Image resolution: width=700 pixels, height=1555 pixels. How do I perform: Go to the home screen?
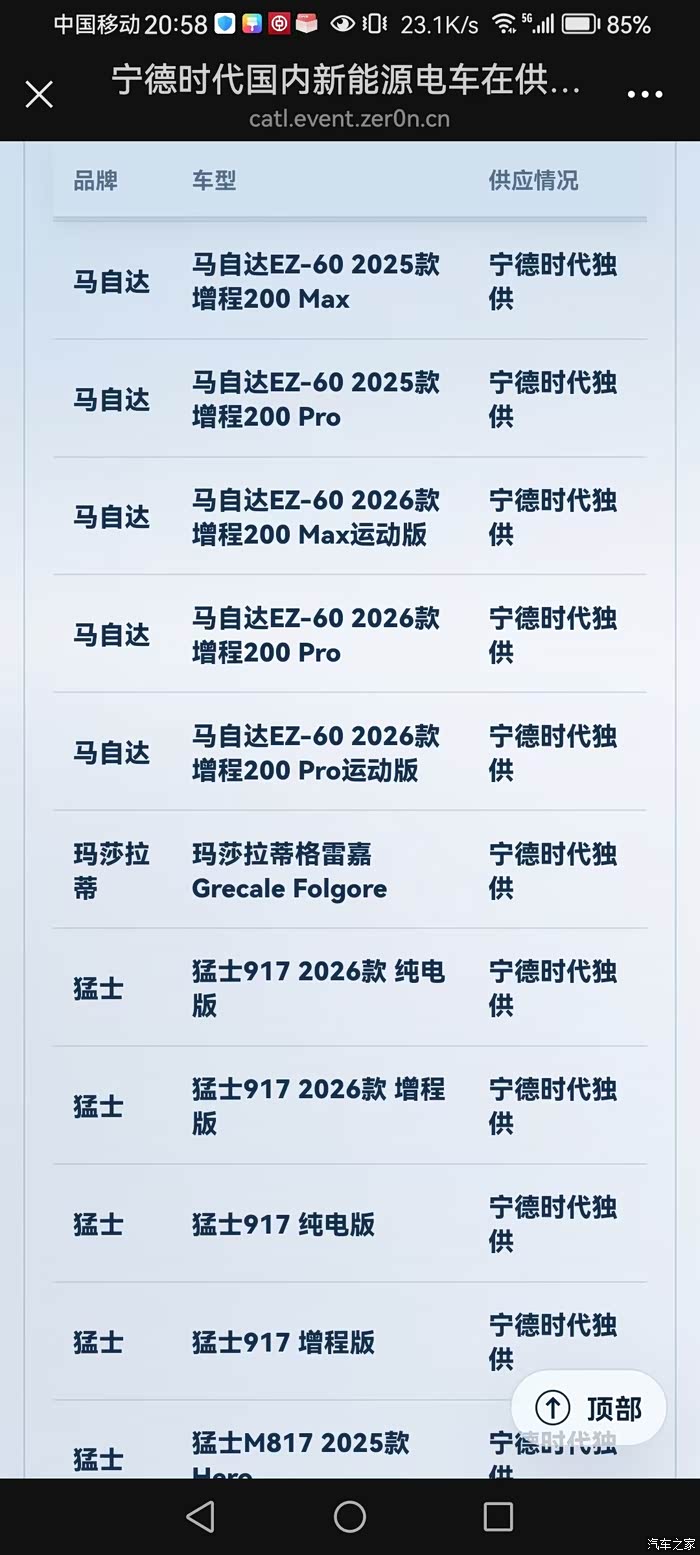click(x=350, y=1516)
